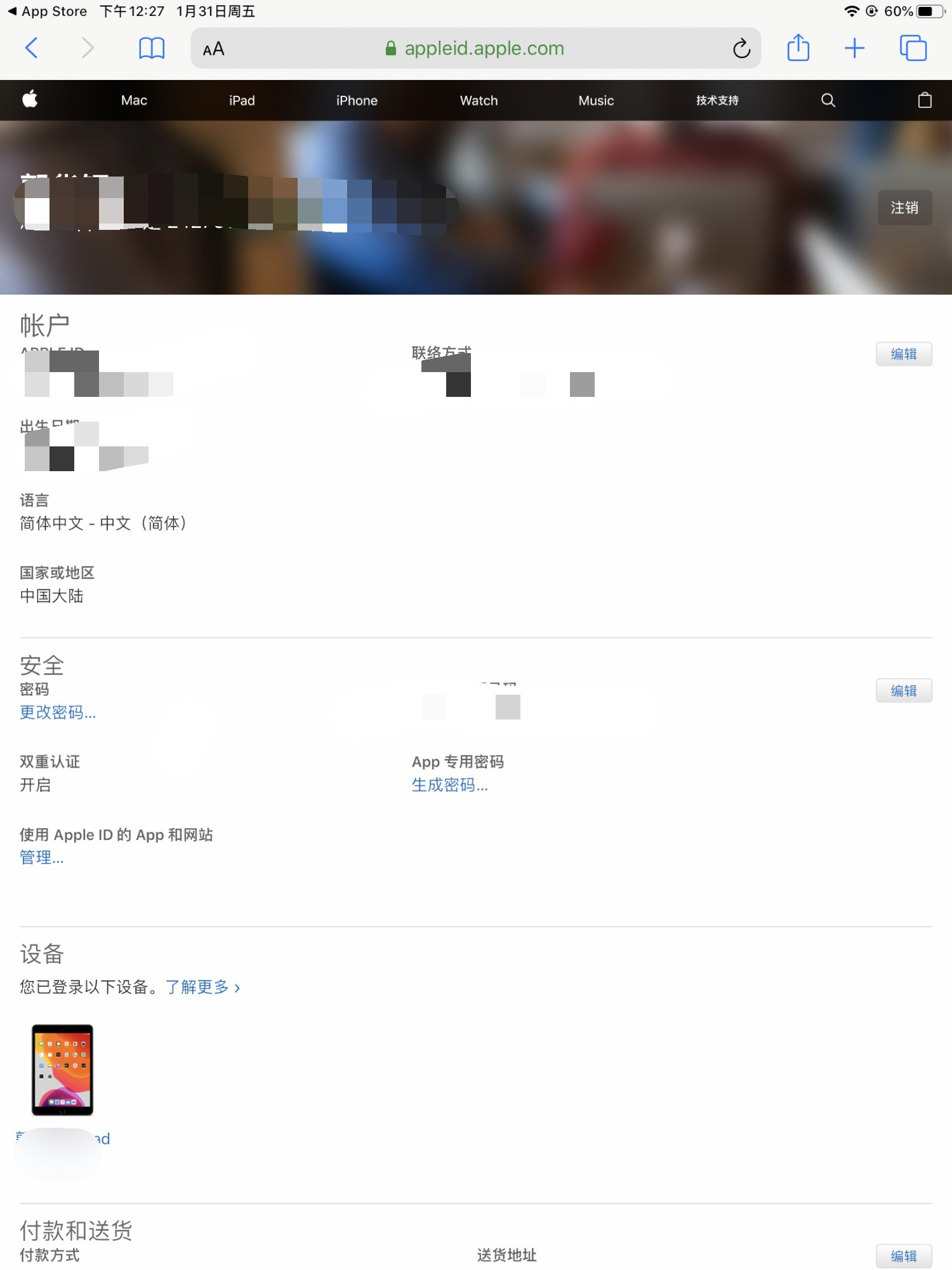Open the 技术支持 menu item
Screen dimensions: 952x1270
717,100
